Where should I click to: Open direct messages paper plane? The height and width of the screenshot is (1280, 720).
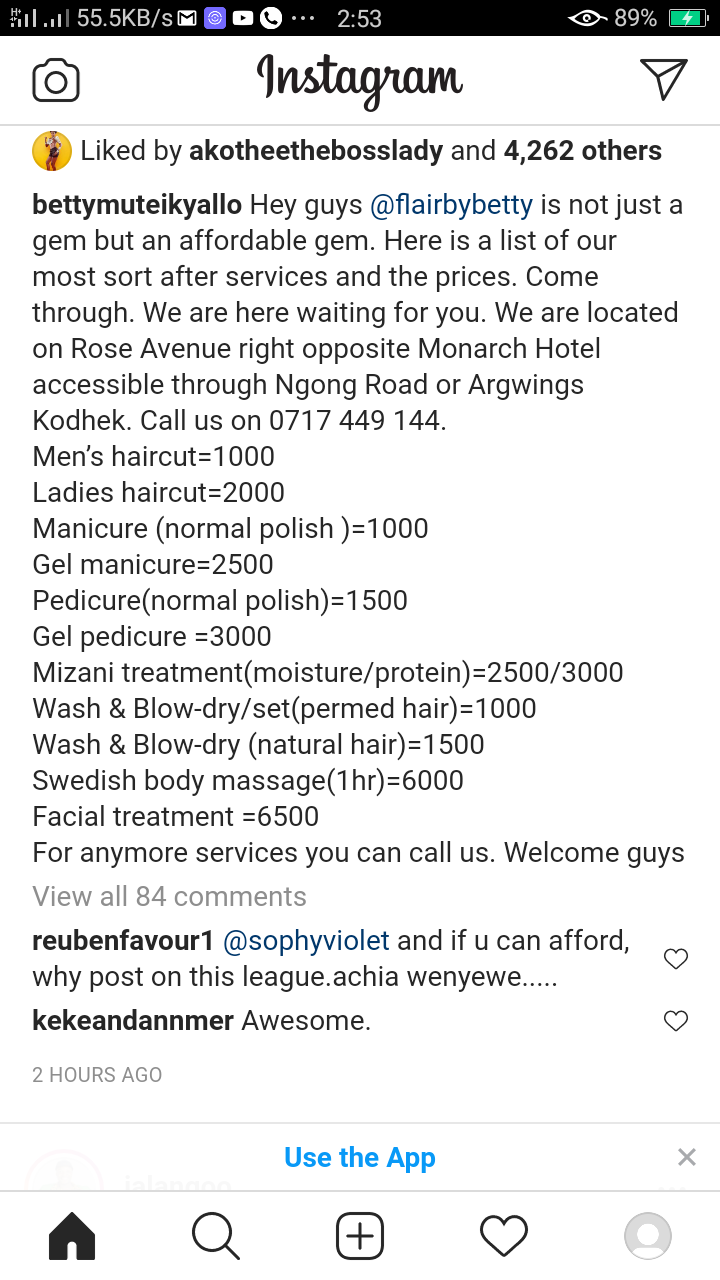pyautogui.click(x=663, y=79)
